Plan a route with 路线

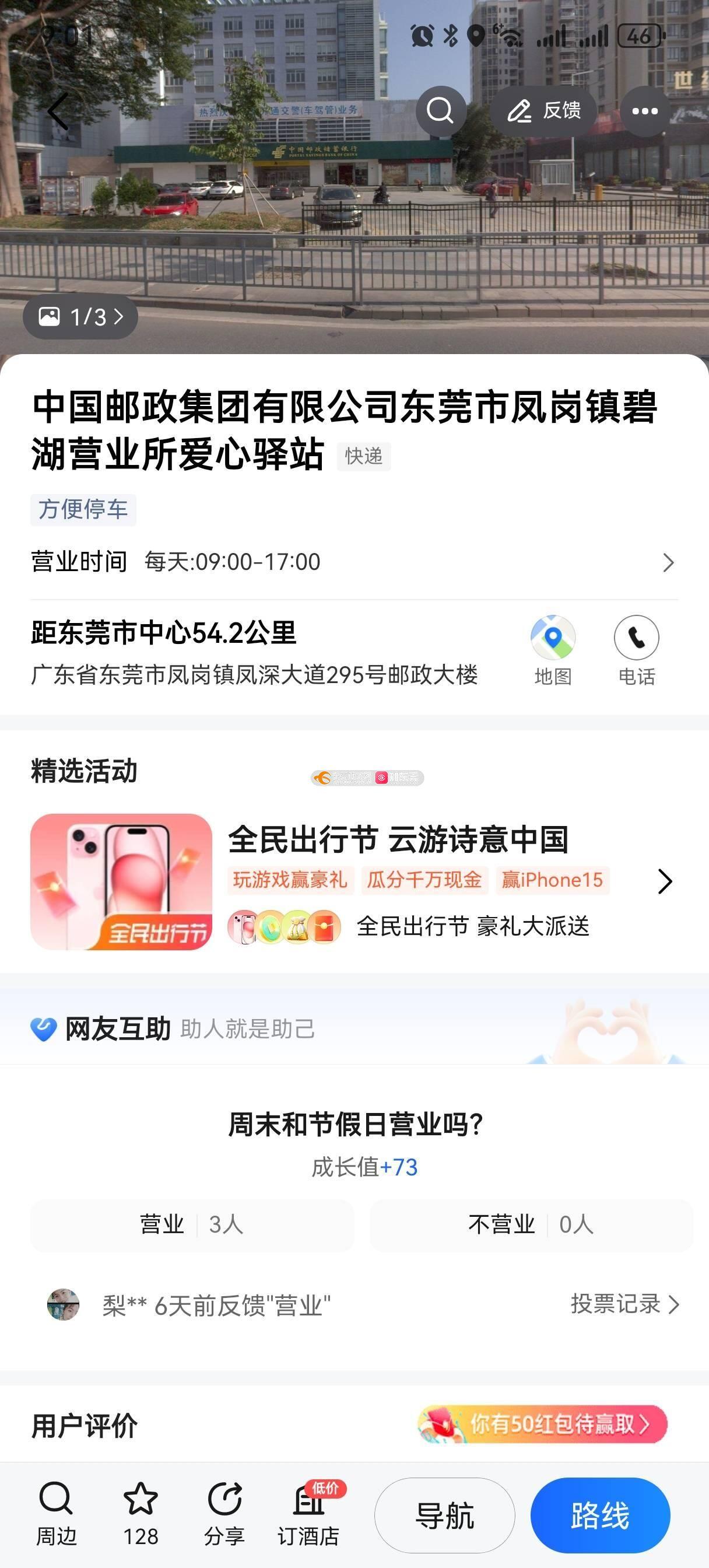[600, 1515]
